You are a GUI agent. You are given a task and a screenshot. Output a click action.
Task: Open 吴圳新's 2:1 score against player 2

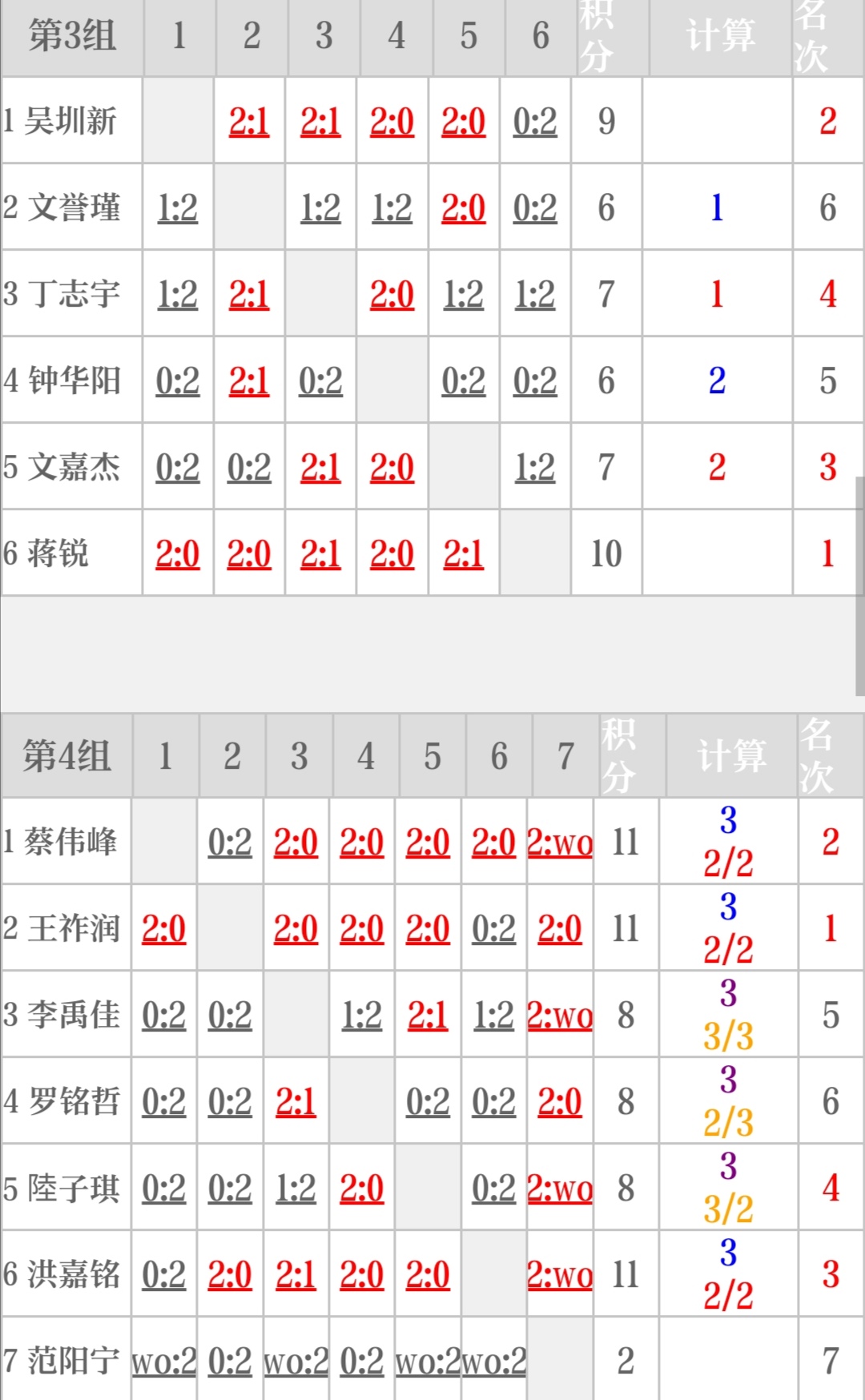249,123
